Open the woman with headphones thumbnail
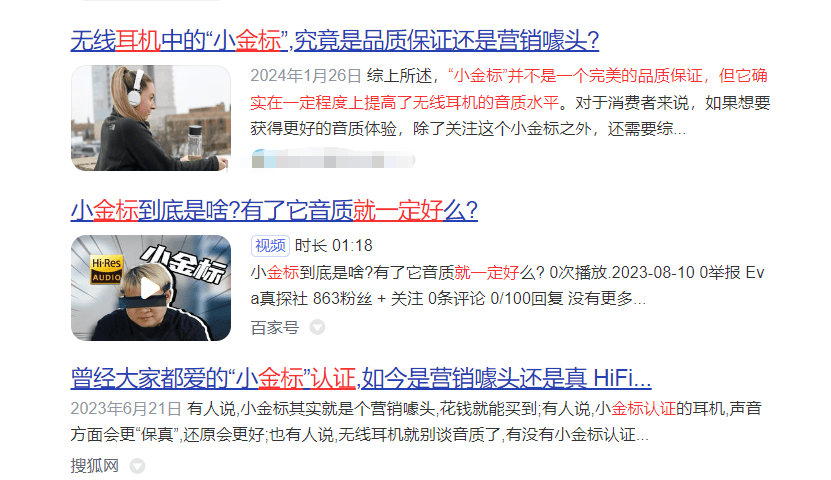Viewport: 831px width, 480px height. pos(151,118)
